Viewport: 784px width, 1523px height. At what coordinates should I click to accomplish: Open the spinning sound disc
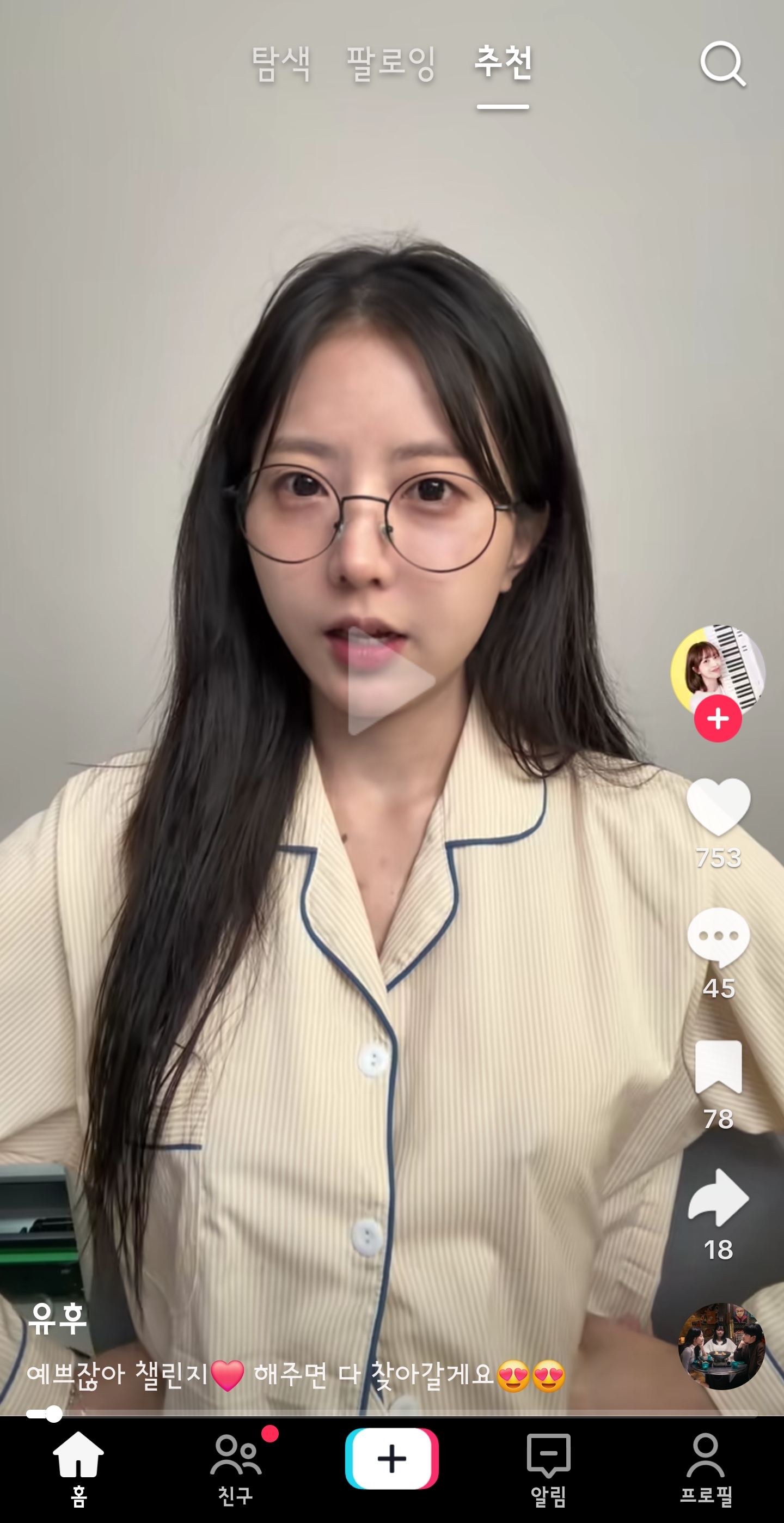[721, 1346]
